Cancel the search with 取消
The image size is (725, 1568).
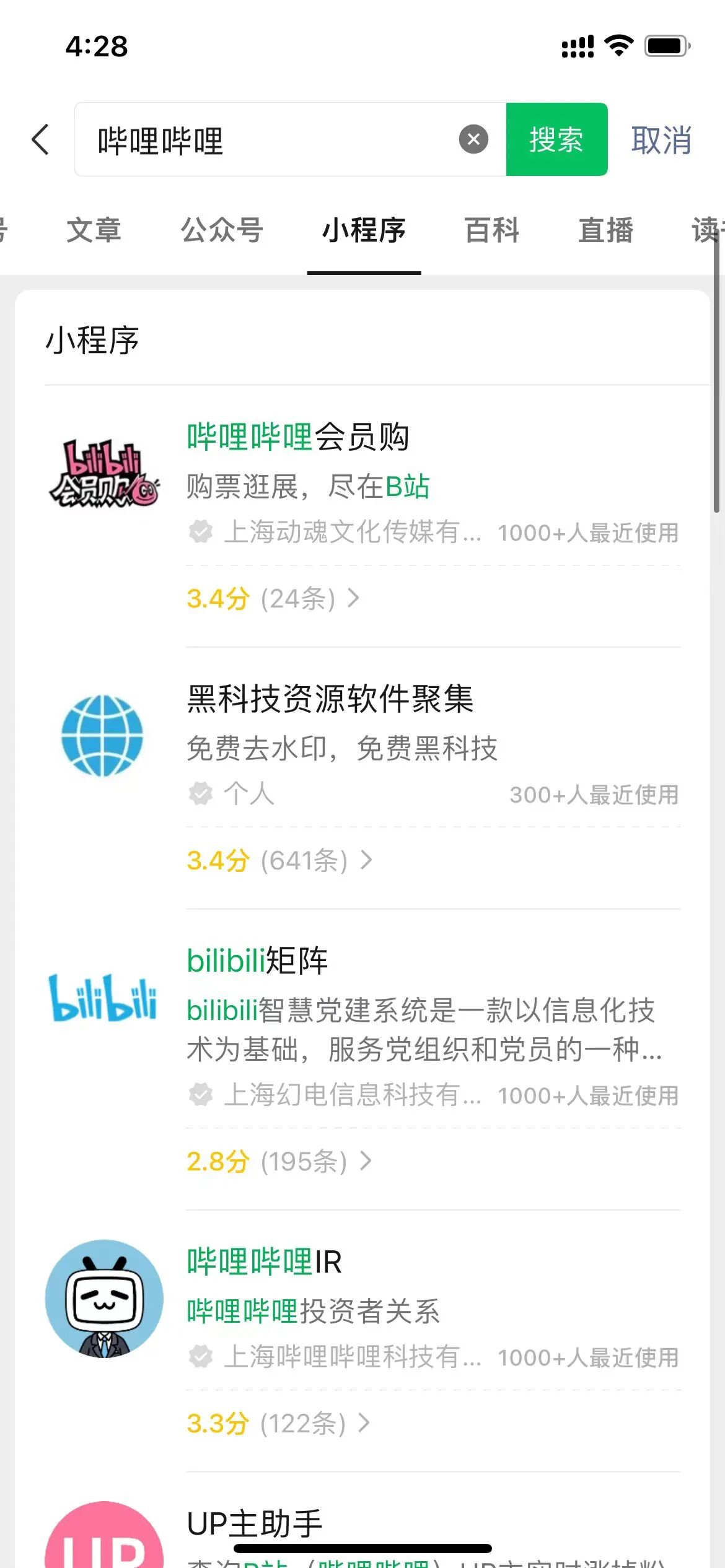point(661,140)
